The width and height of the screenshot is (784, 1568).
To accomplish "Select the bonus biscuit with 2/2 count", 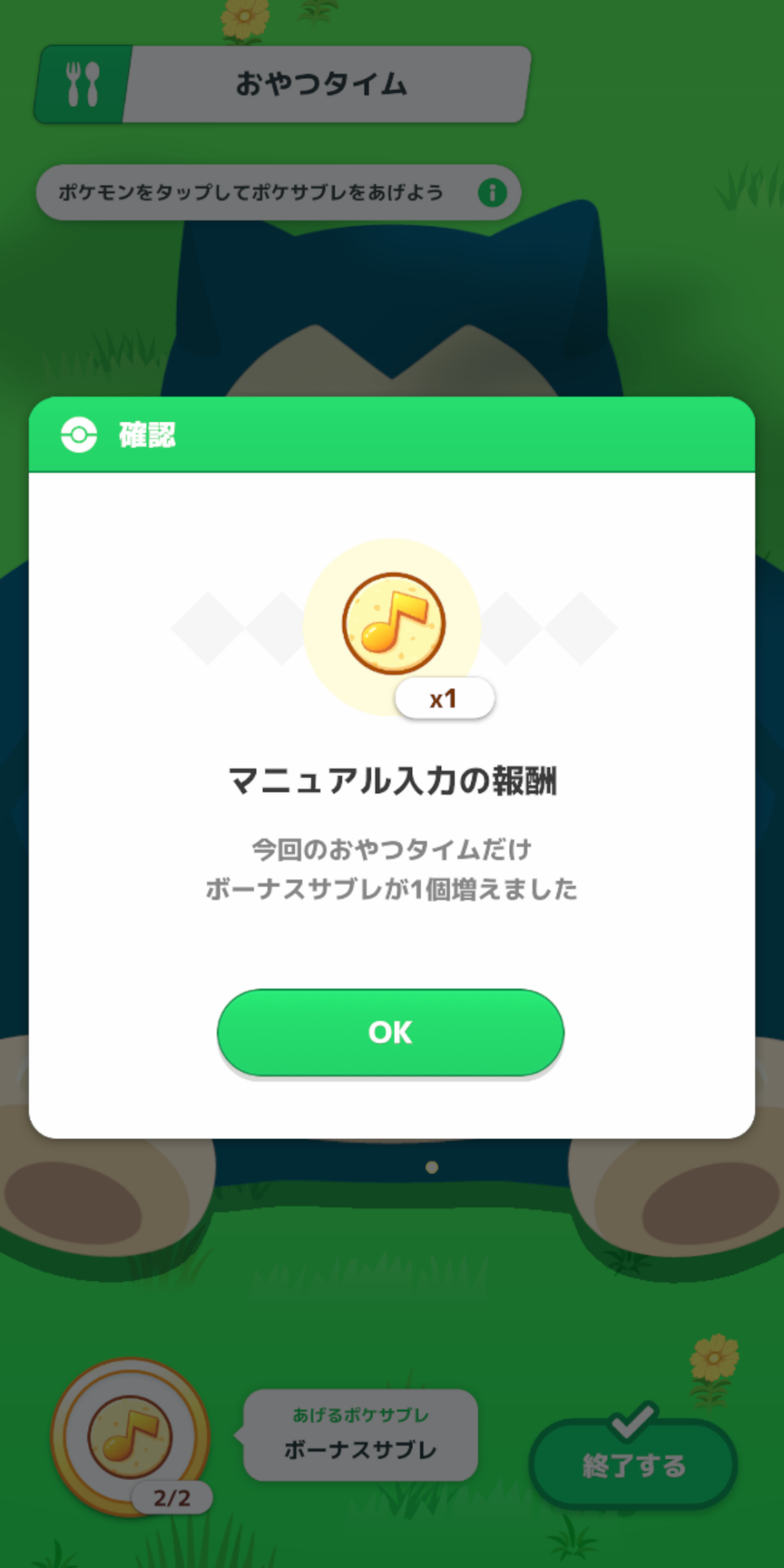I will click(x=130, y=1436).
